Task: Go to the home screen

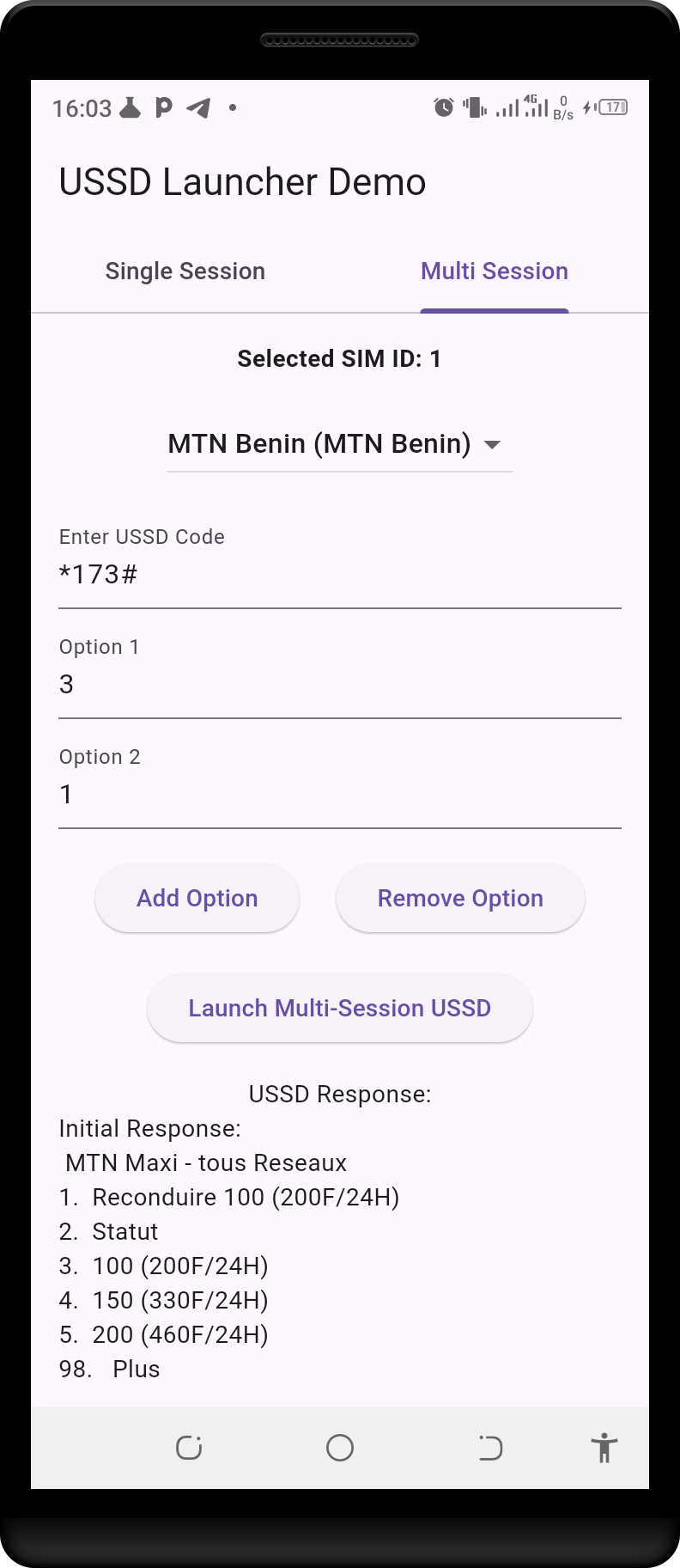Action: (340, 1448)
